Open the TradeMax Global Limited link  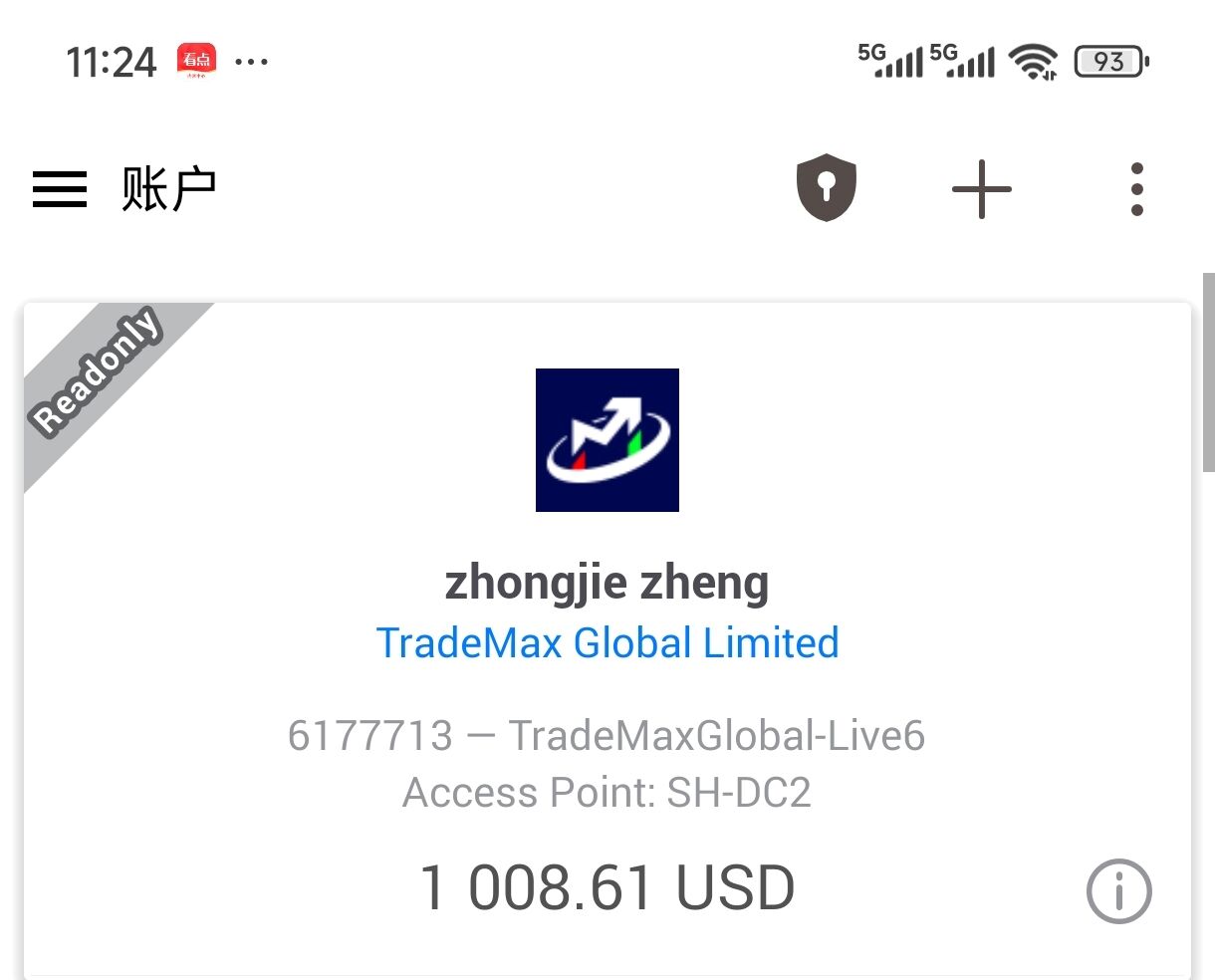(607, 643)
